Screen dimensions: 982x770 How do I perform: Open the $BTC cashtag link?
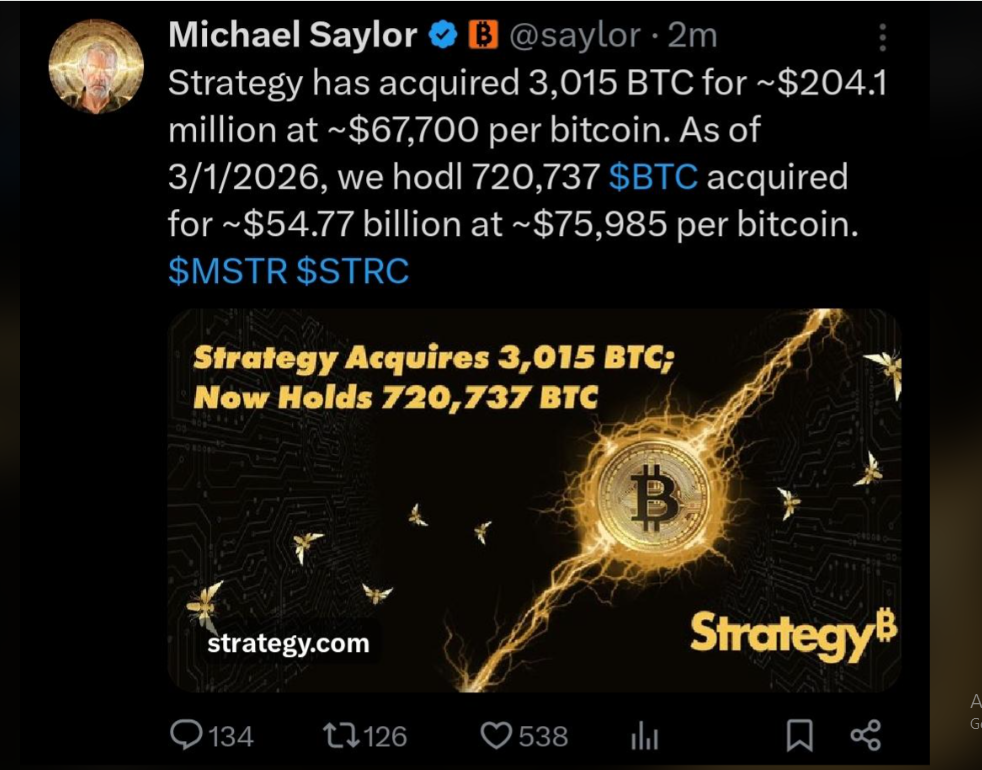coord(653,178)
